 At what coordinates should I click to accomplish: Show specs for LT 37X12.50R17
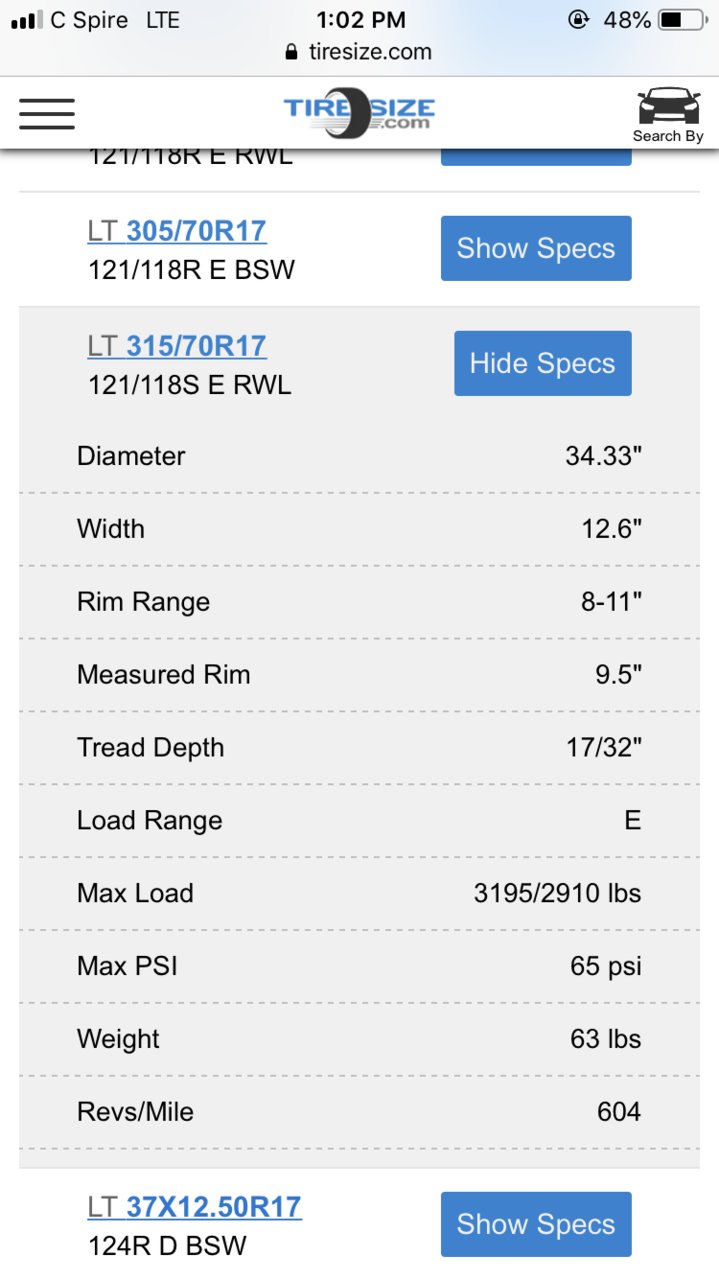536,1224
